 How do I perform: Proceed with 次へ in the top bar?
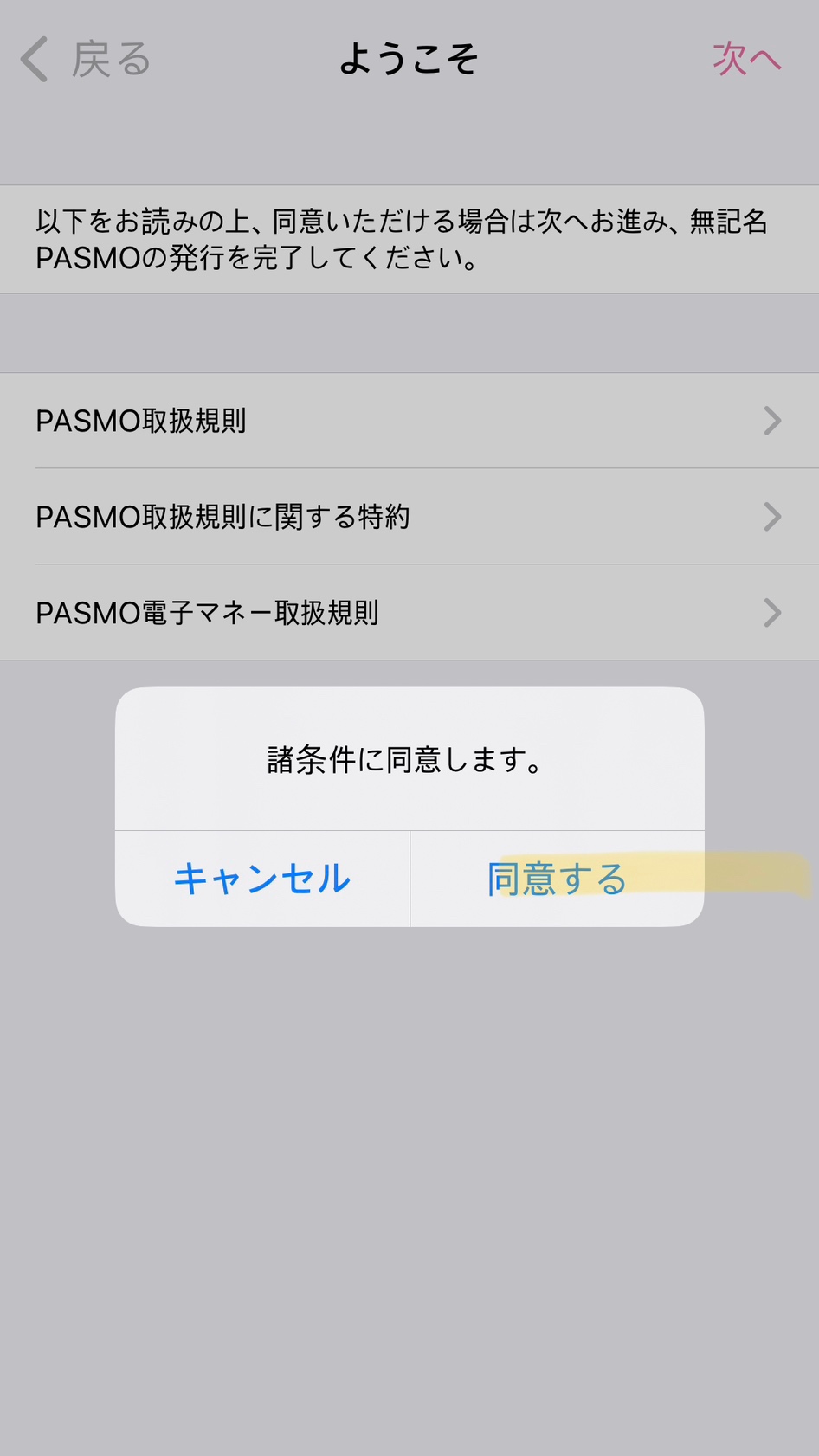[x=746, y=59]
